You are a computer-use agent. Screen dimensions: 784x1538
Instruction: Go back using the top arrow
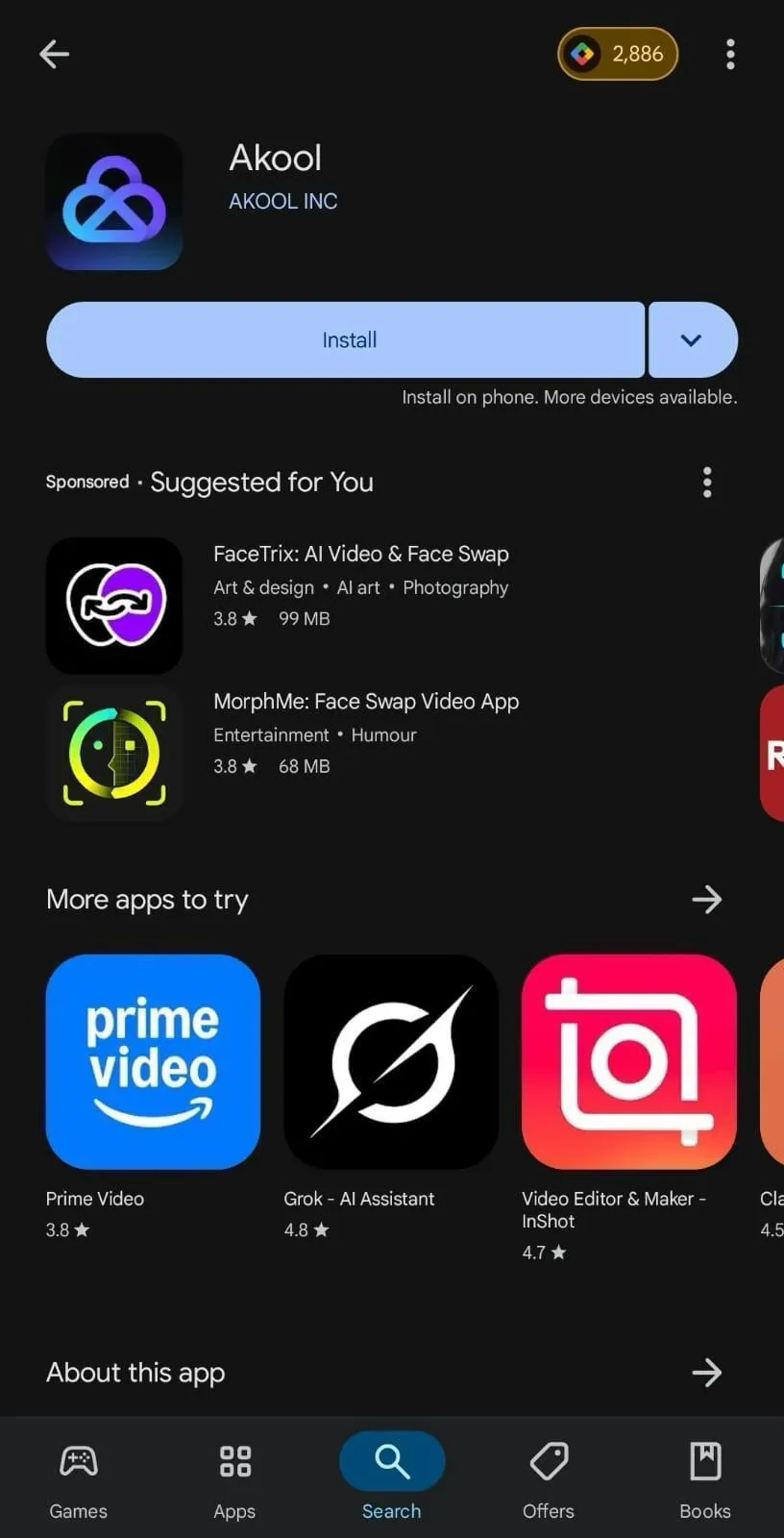point(54,54)
